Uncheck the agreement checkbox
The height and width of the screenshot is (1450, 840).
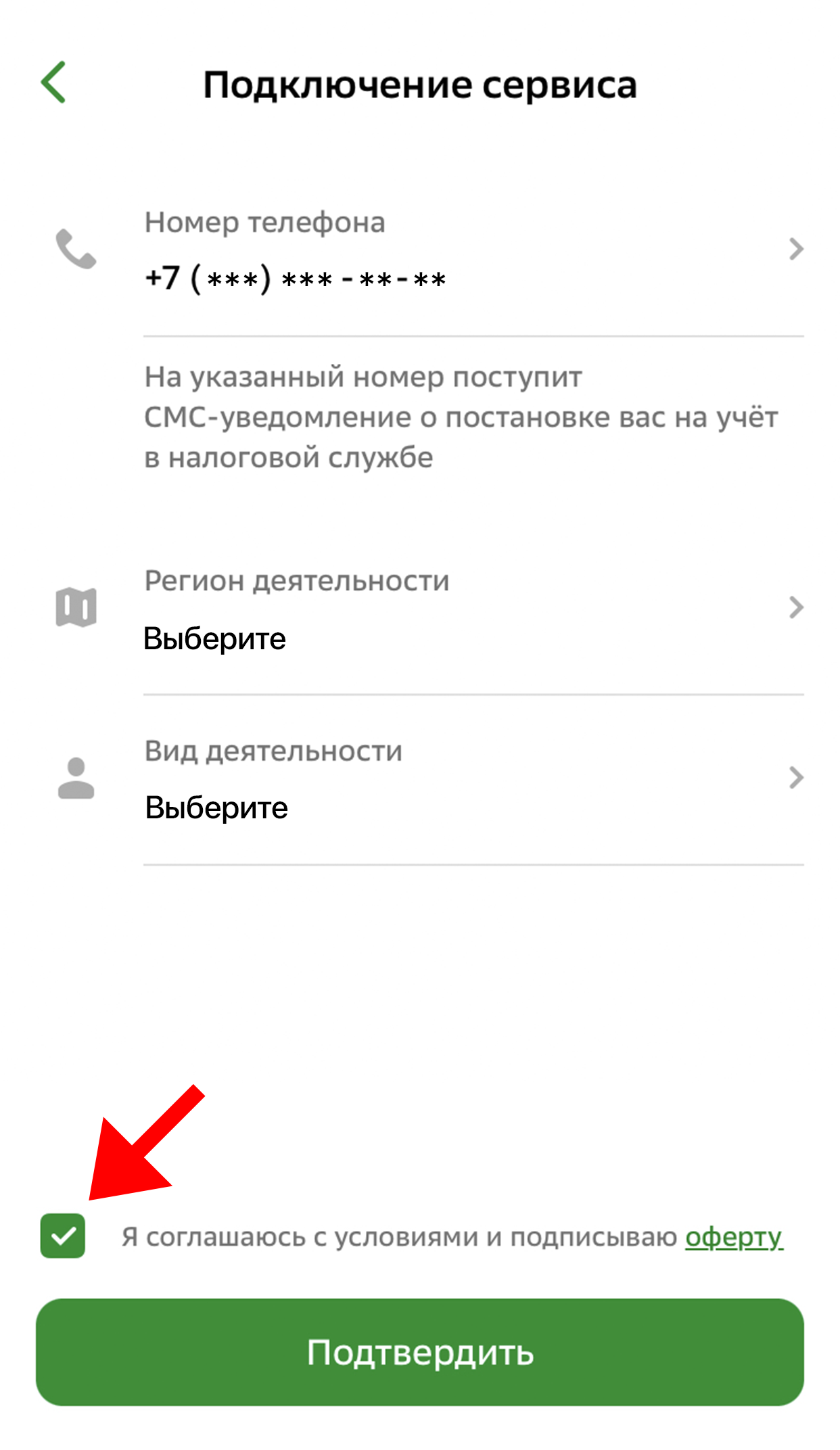[x=63, y=1236]
